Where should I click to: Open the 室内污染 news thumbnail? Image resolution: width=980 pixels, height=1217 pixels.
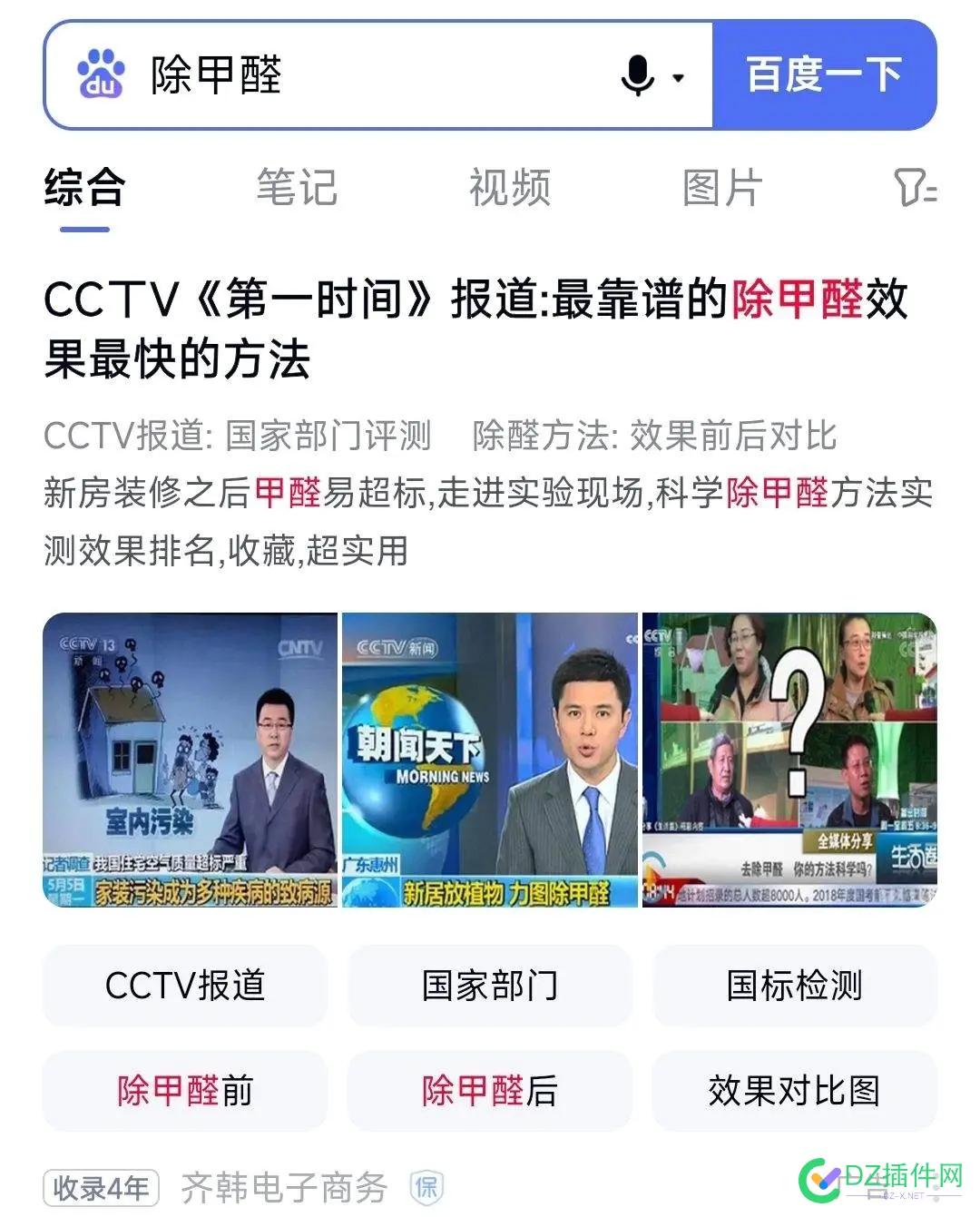[x=191, y=761]
